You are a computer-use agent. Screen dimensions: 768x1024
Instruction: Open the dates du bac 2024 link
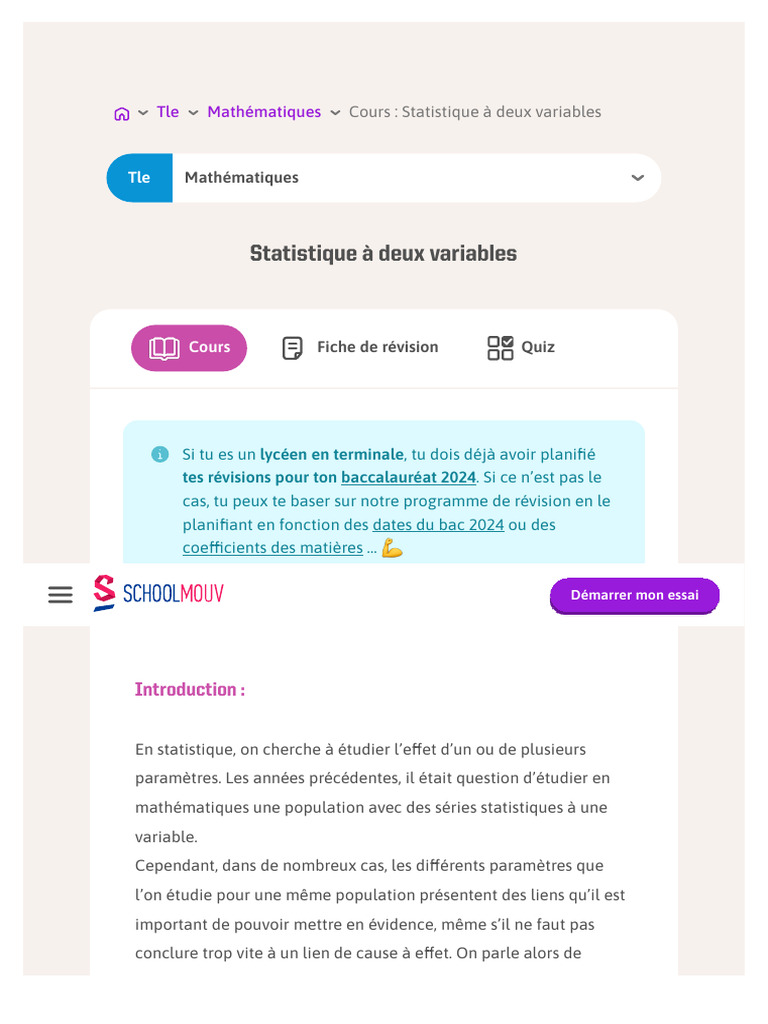tap(438, 524)
